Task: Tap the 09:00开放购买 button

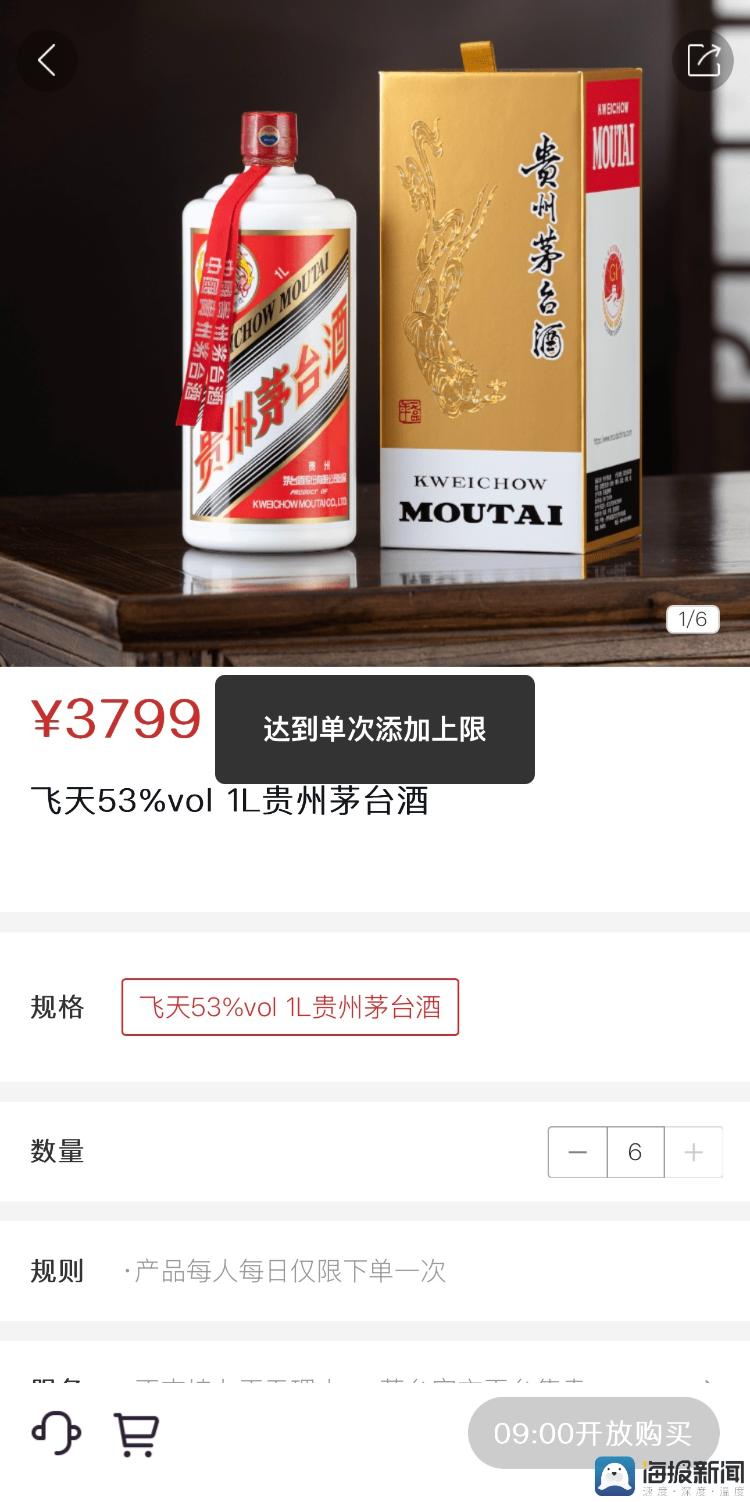Action: pyautogui.click(x=593, y=1433)
